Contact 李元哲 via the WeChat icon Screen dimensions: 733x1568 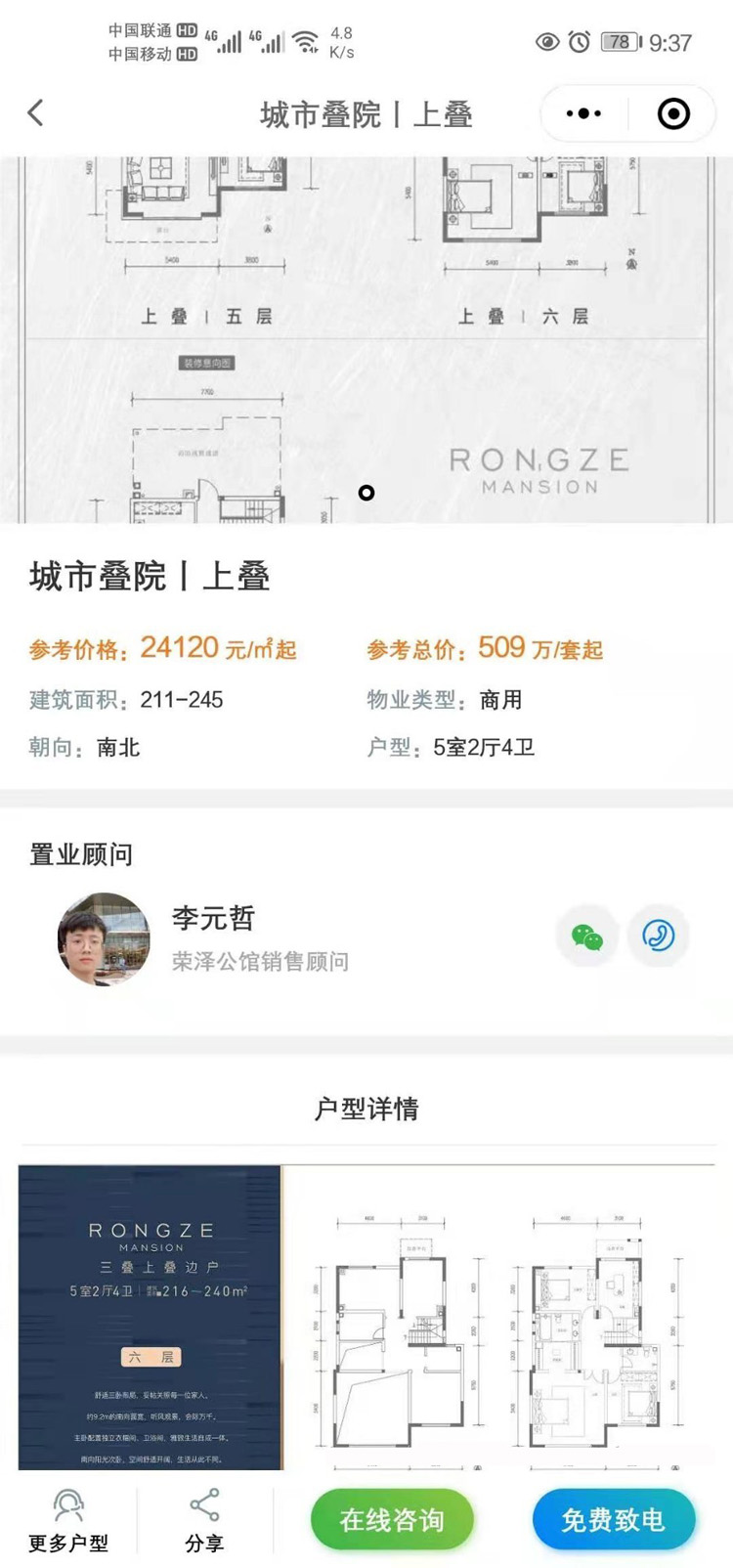pyautogui.click(x=587, y=936)
